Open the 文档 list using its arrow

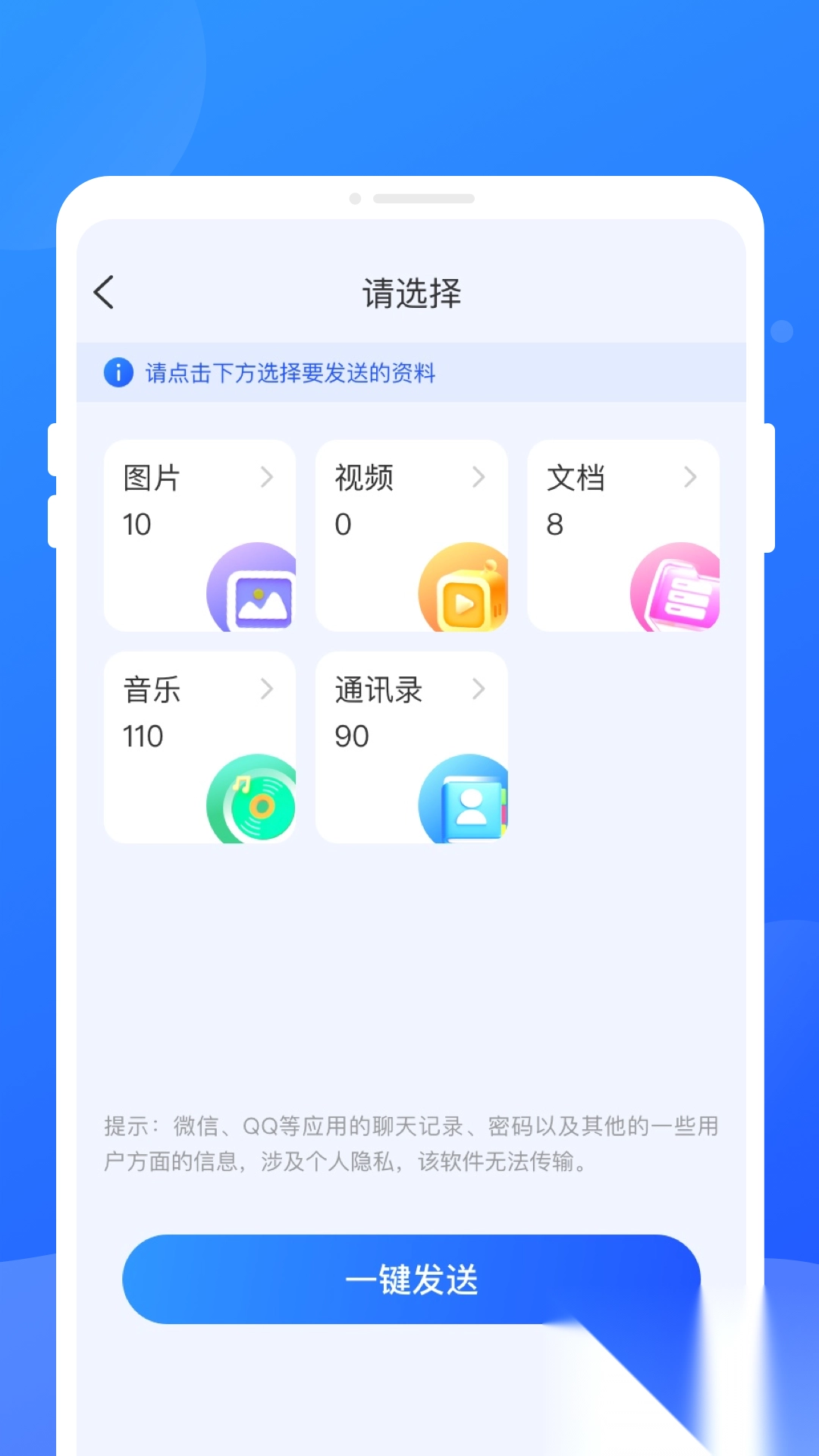tap(690, 478)
